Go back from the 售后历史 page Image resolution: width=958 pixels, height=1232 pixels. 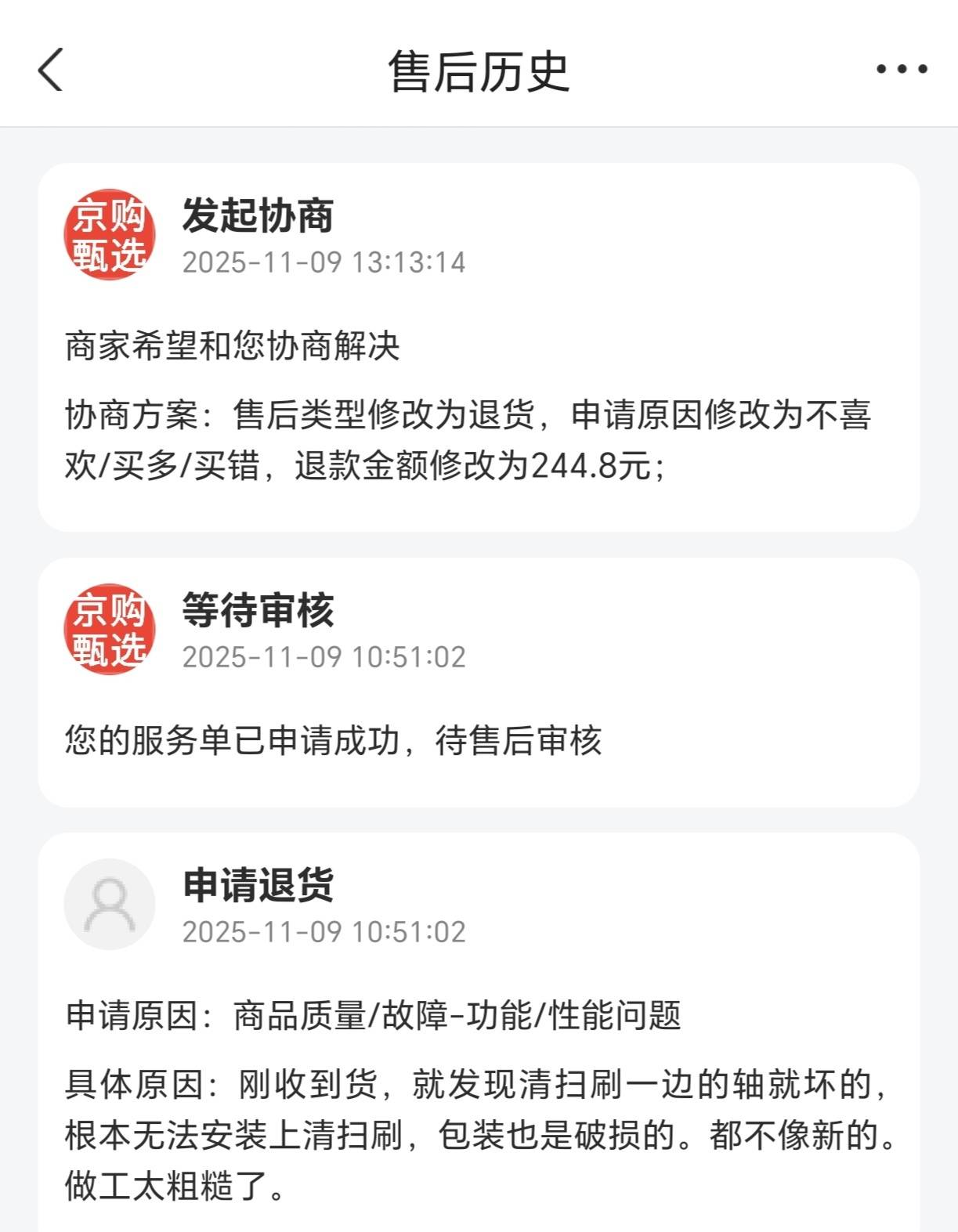pos(50,70)
